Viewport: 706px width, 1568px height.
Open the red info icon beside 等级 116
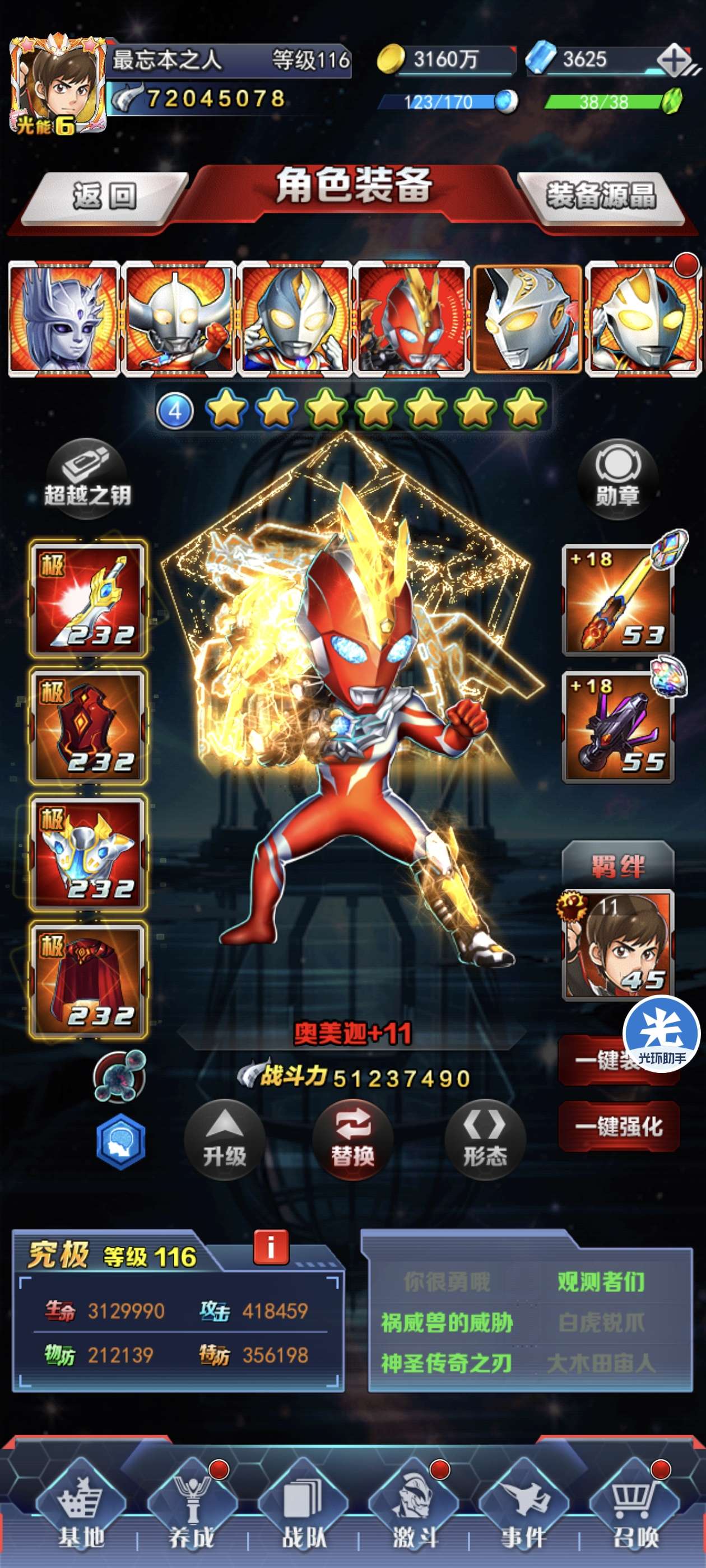pos(271,1247)
